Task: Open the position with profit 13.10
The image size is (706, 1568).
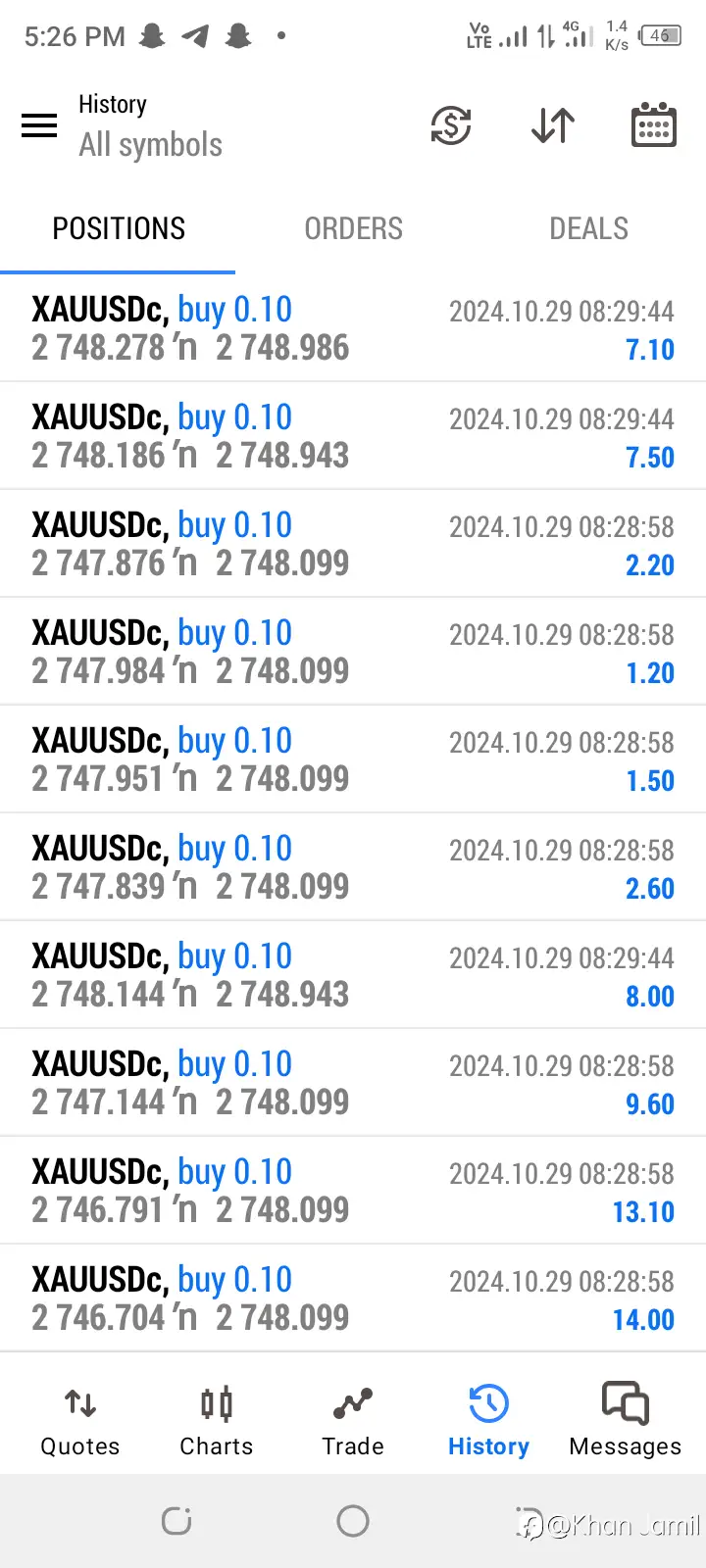Action: [x=353, y=1191]
